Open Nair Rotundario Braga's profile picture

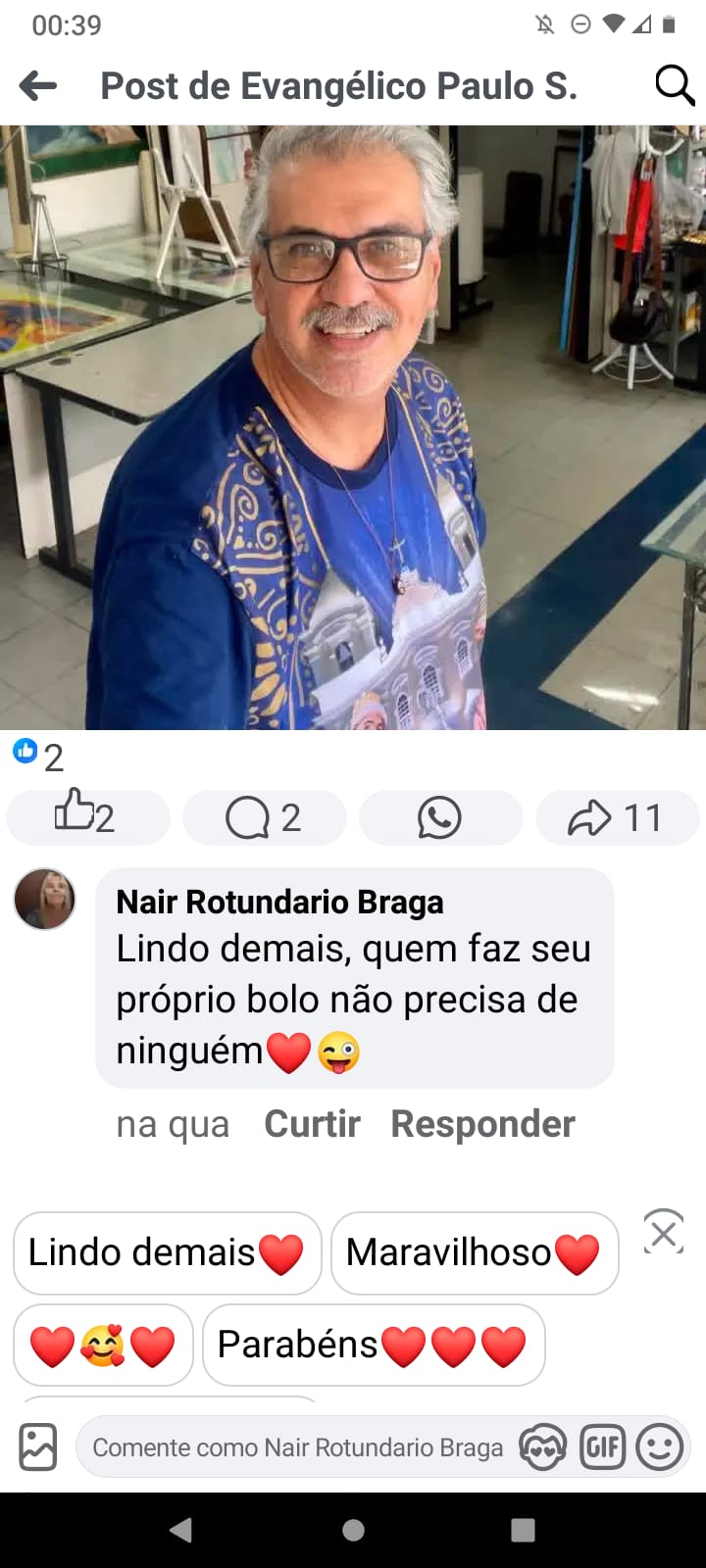click(x=45, y=899)
